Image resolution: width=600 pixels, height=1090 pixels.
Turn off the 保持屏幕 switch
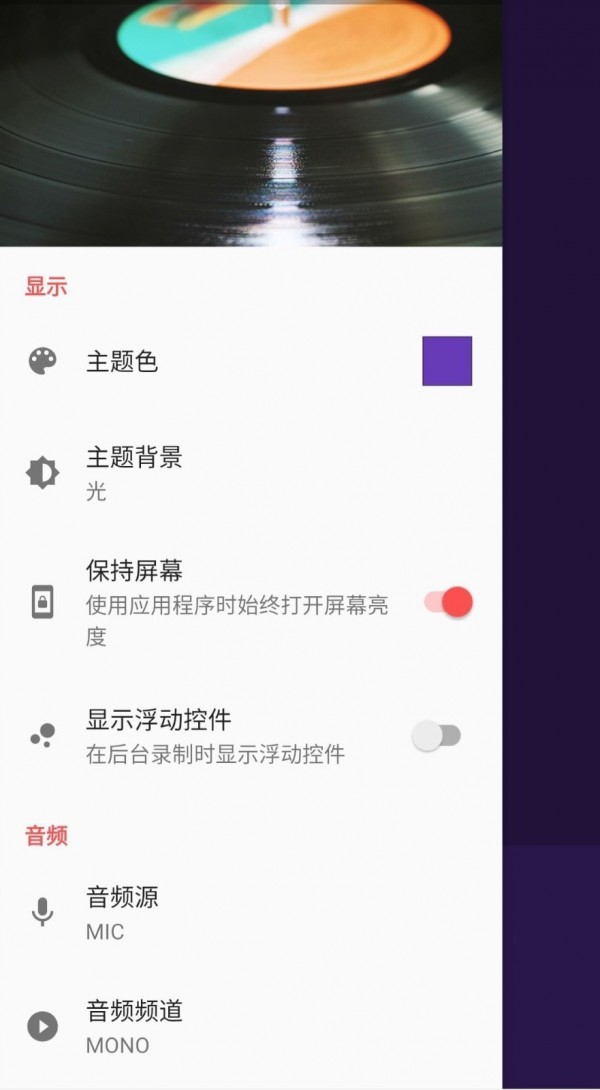[x=447, y=602]
